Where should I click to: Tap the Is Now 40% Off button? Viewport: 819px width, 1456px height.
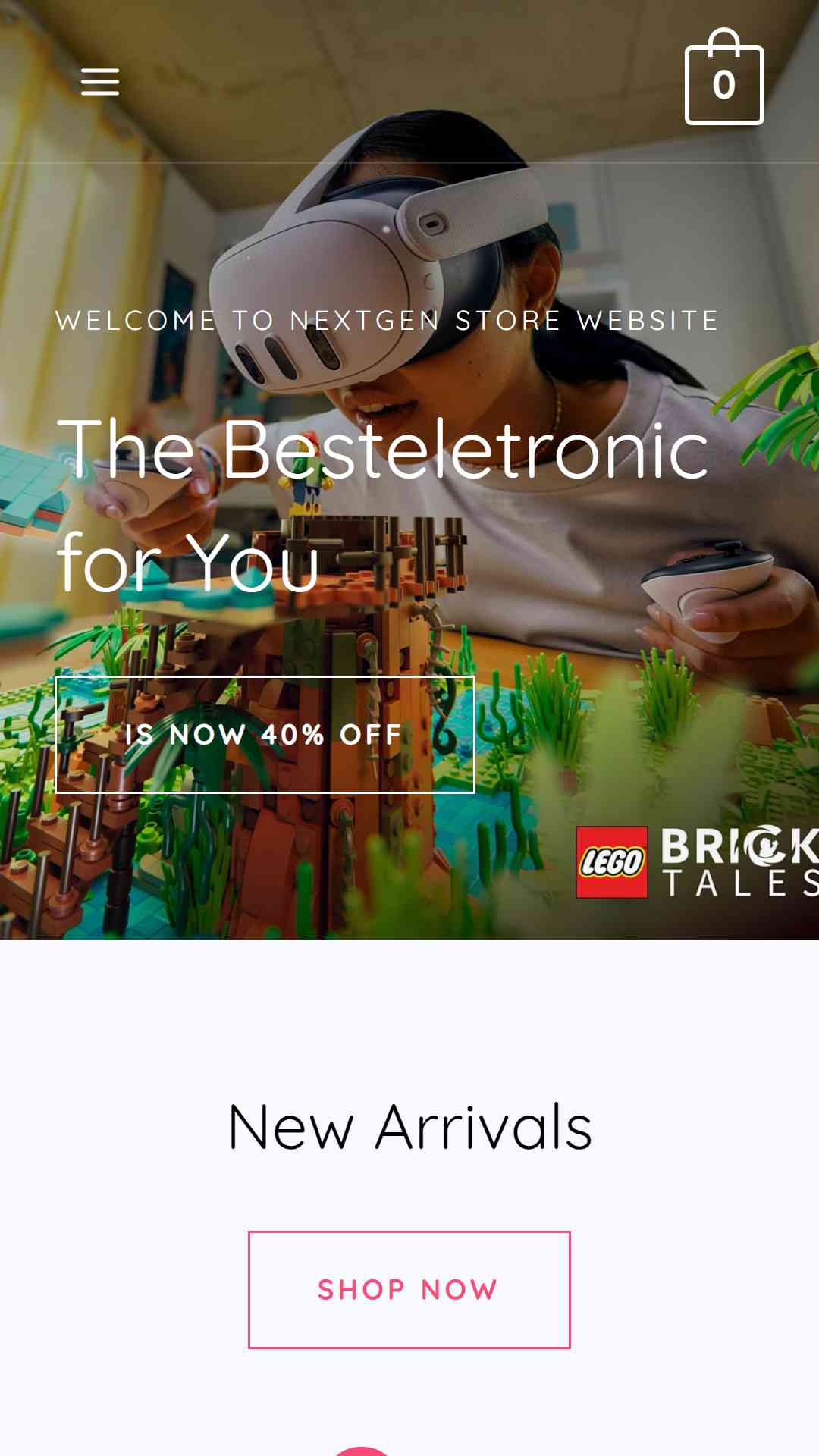tap(265, 735)
